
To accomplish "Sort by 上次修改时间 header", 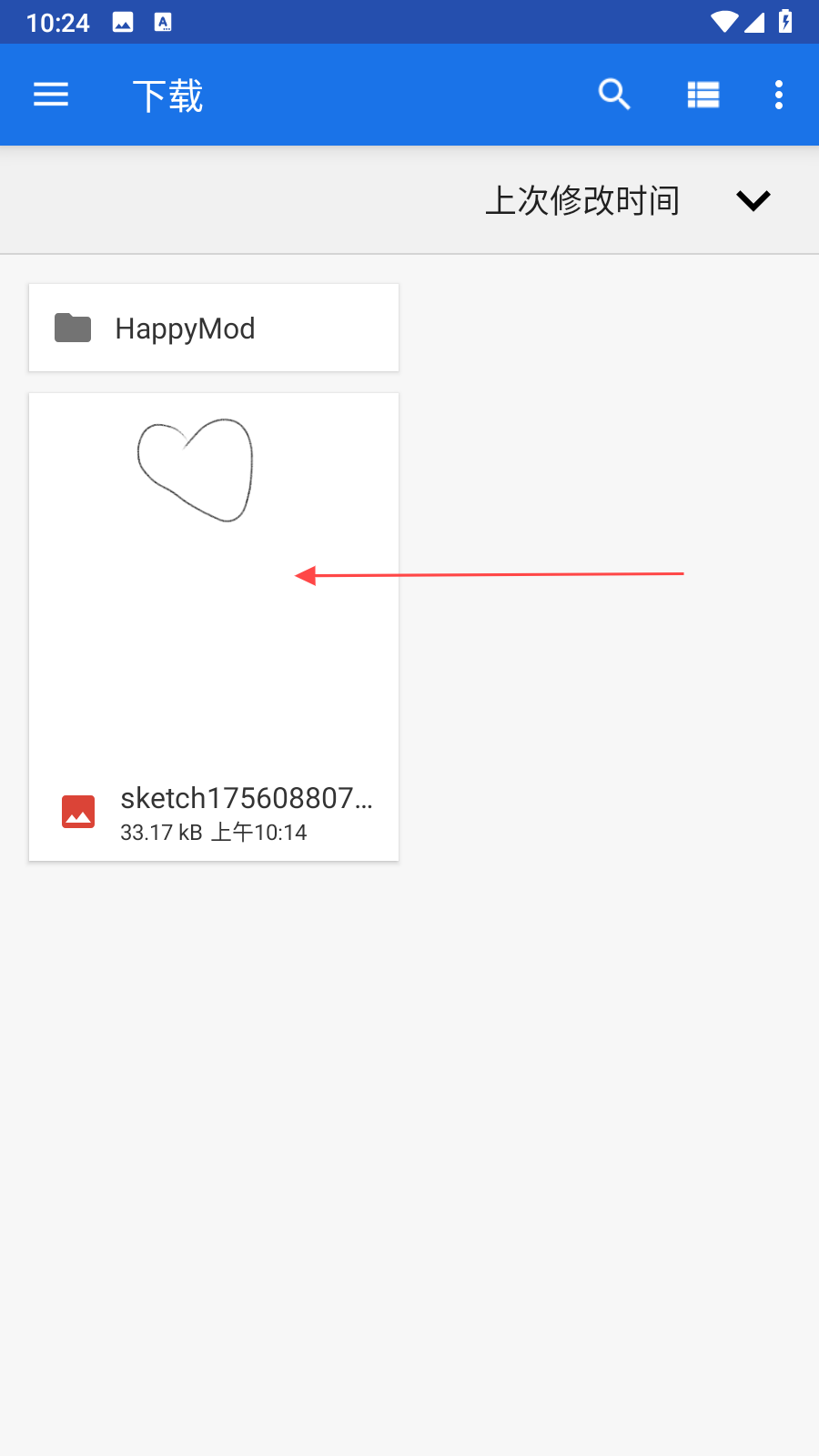I will (582, 200).
